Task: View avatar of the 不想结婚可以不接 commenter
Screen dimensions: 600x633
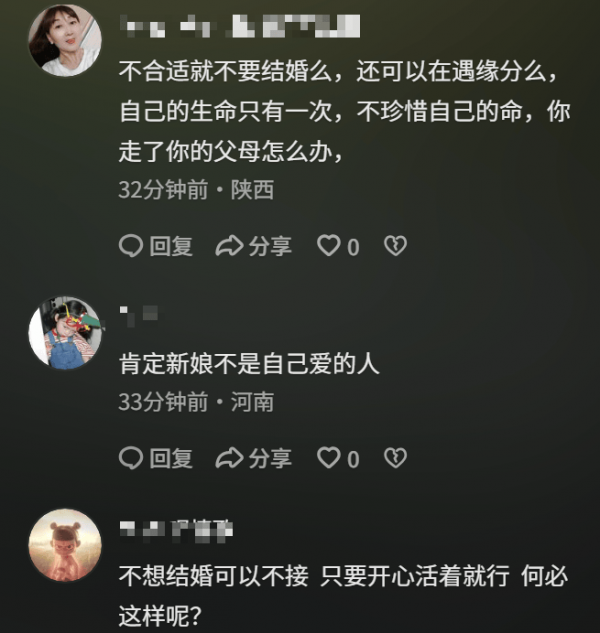Action: [65, 546]
